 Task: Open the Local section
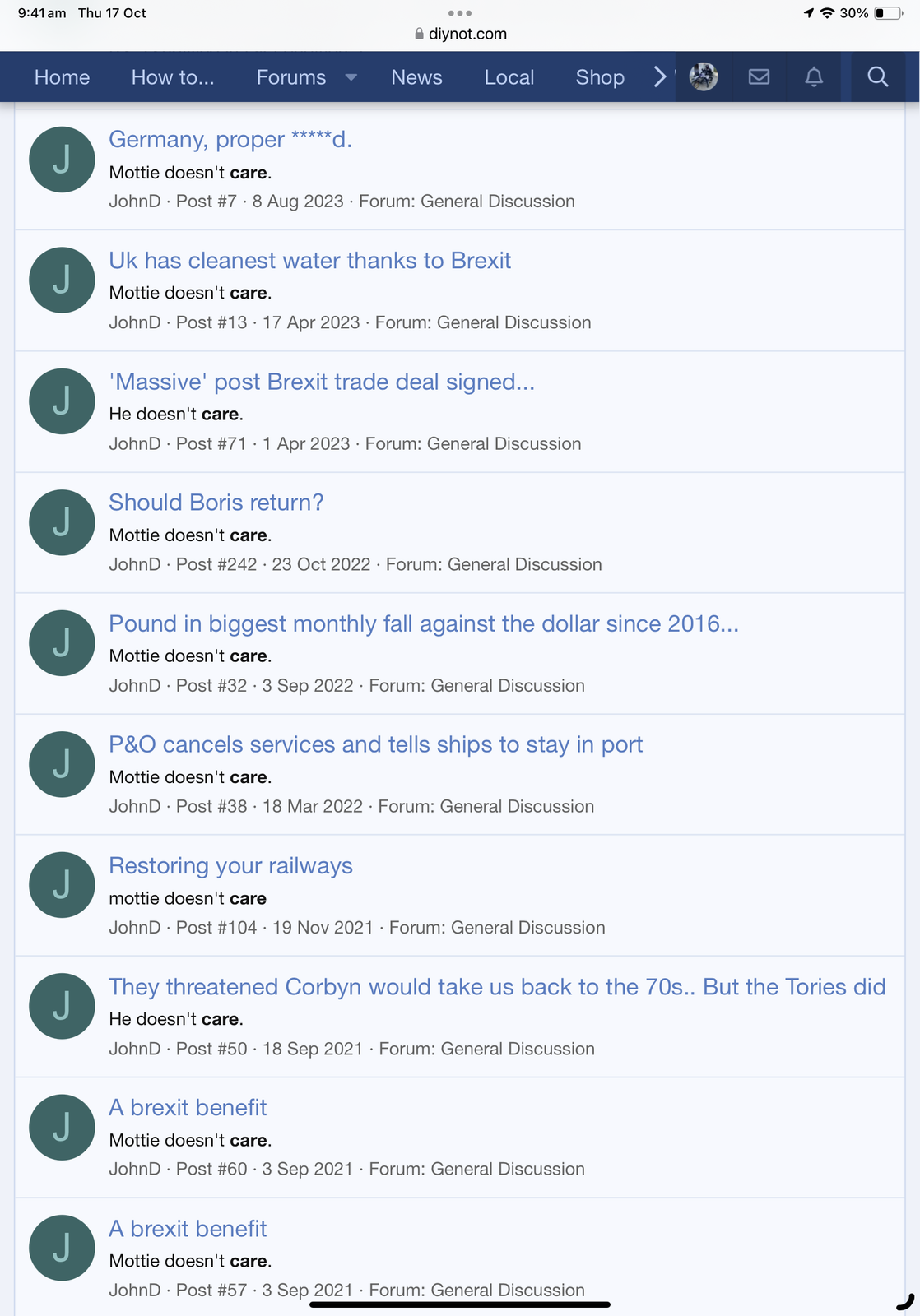click(509, 77)
